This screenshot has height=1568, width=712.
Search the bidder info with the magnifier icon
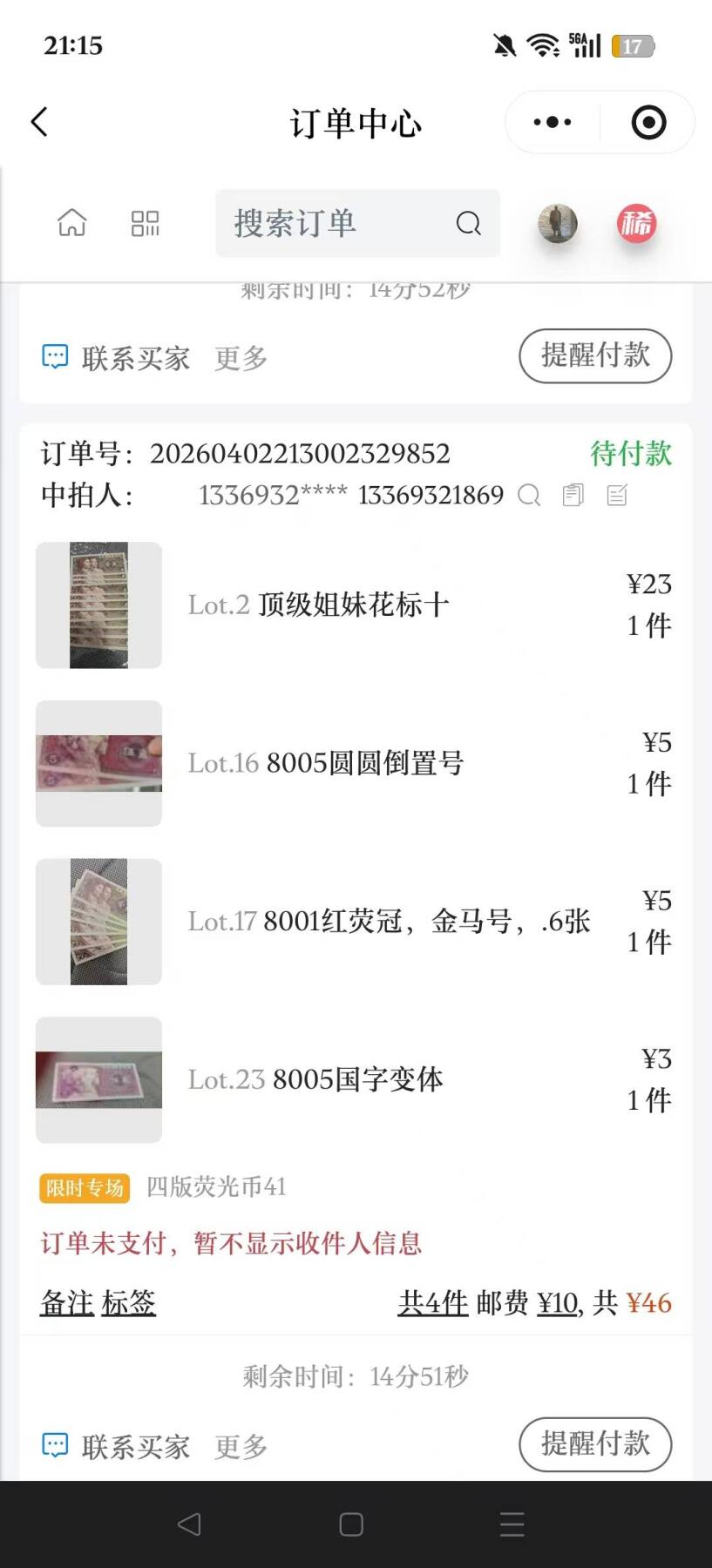[529, 496]
